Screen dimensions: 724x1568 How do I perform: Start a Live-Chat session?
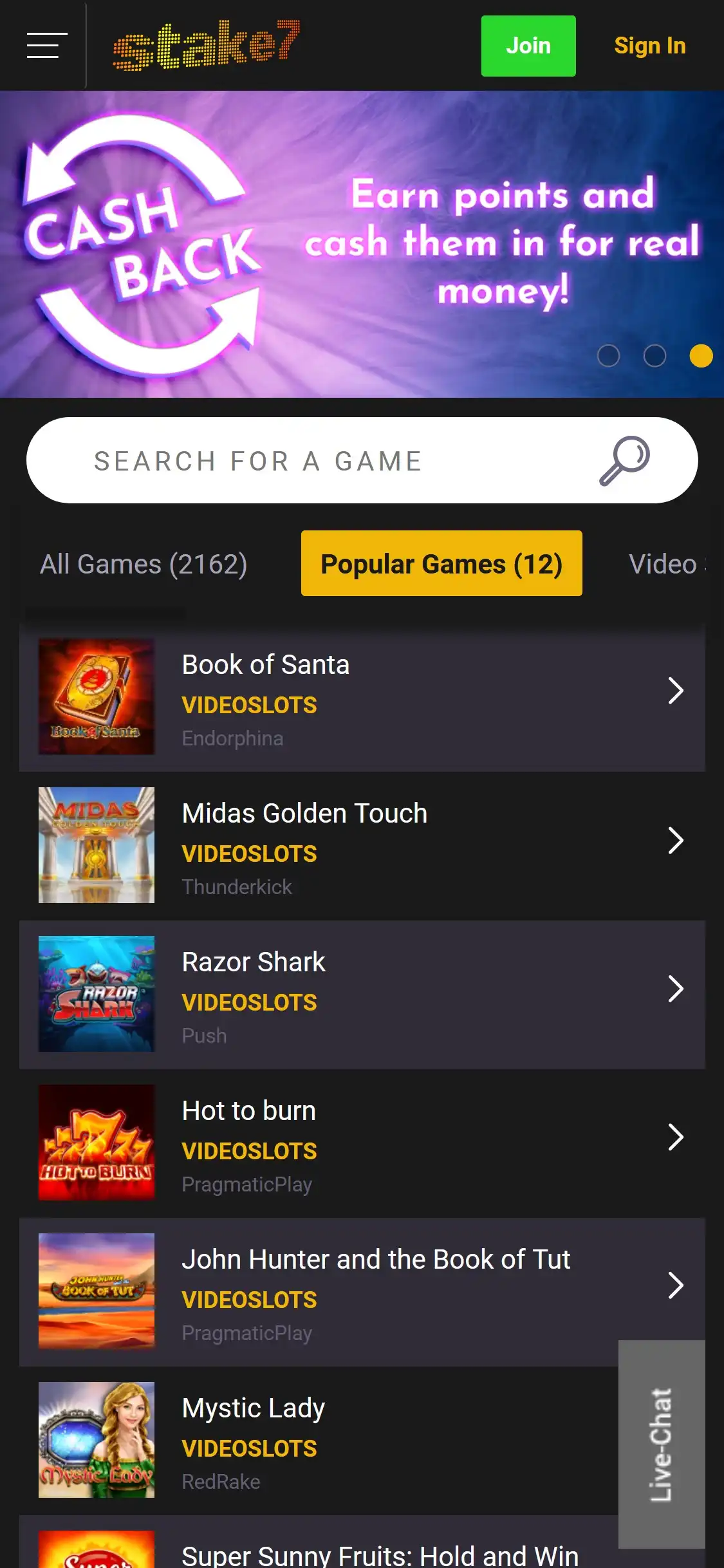[662, 1444]
